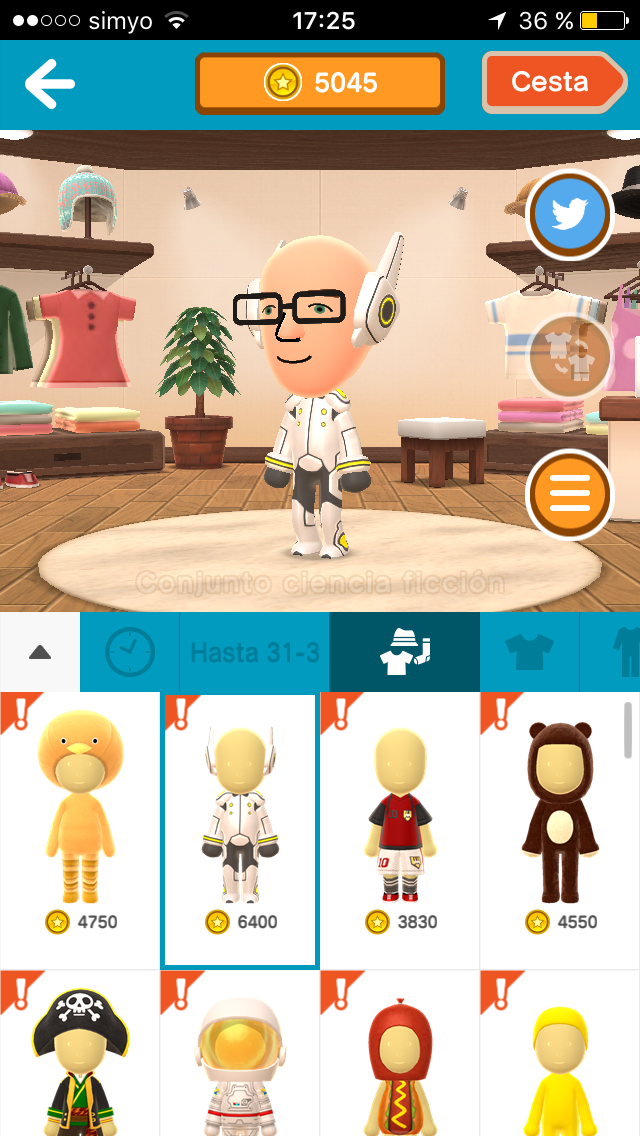Collapse the catalog with the up arrow
Viewport: 640px width, 1136px height.
40,652
